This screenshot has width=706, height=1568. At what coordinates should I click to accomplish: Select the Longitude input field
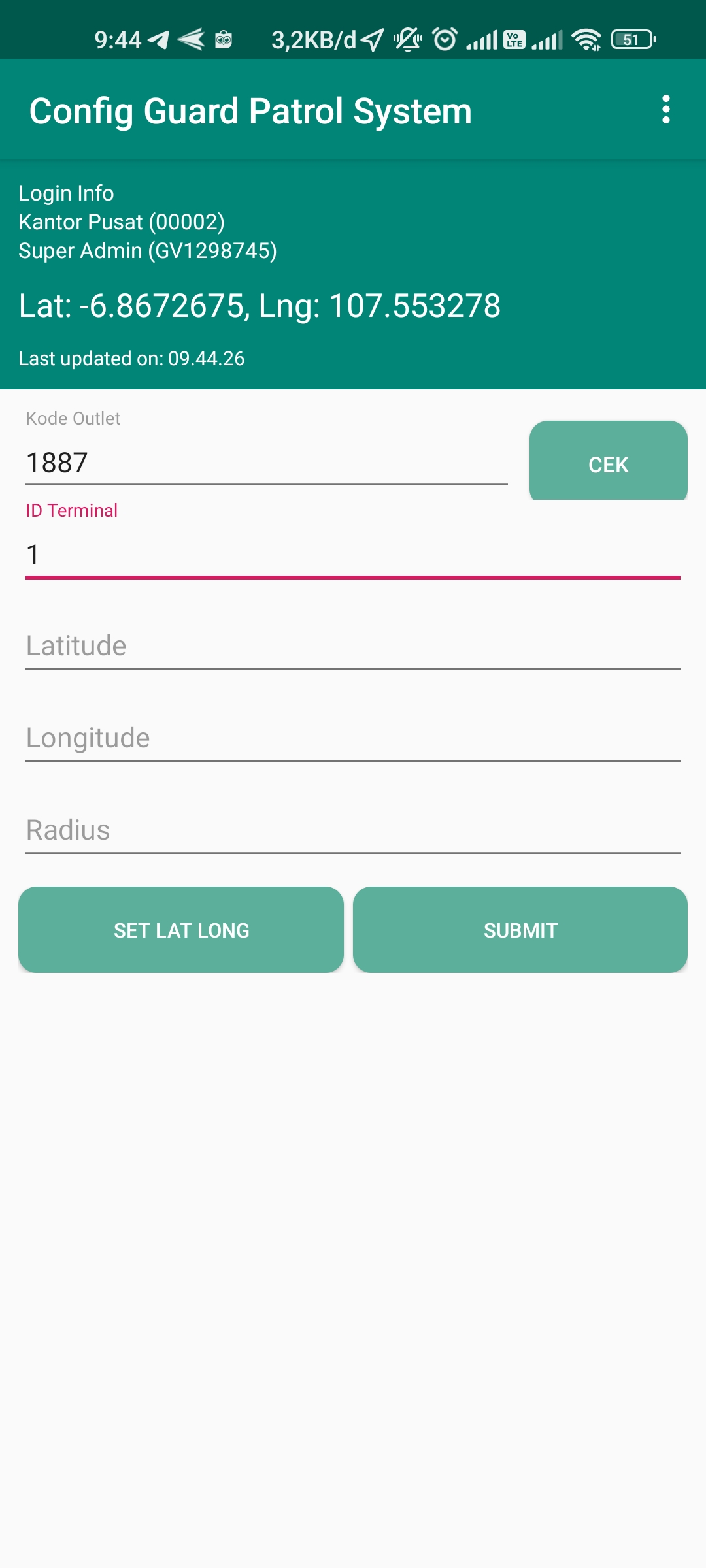(352, 738)
